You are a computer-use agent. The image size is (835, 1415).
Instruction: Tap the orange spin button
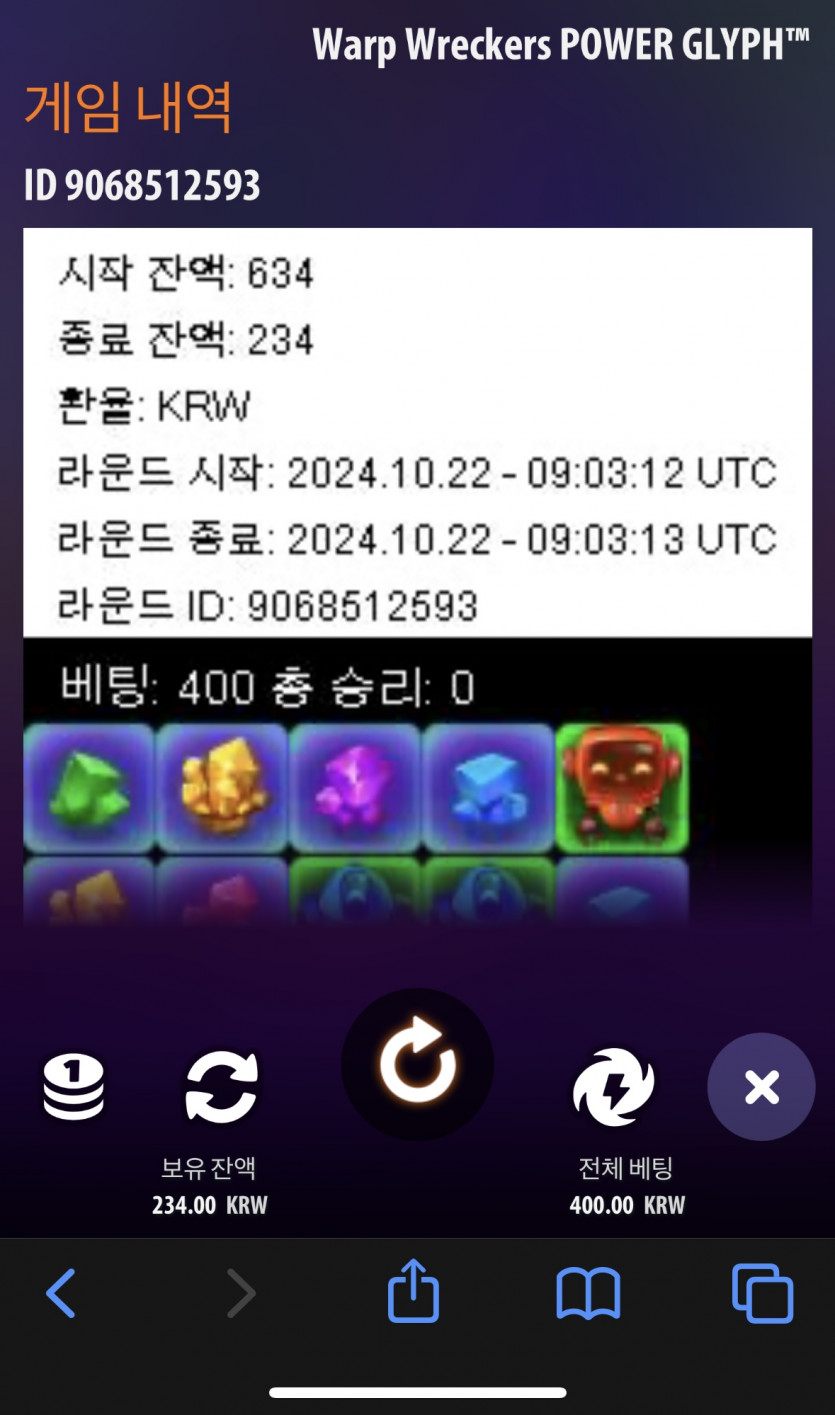pyautogui.click(x=417, y=1064)
